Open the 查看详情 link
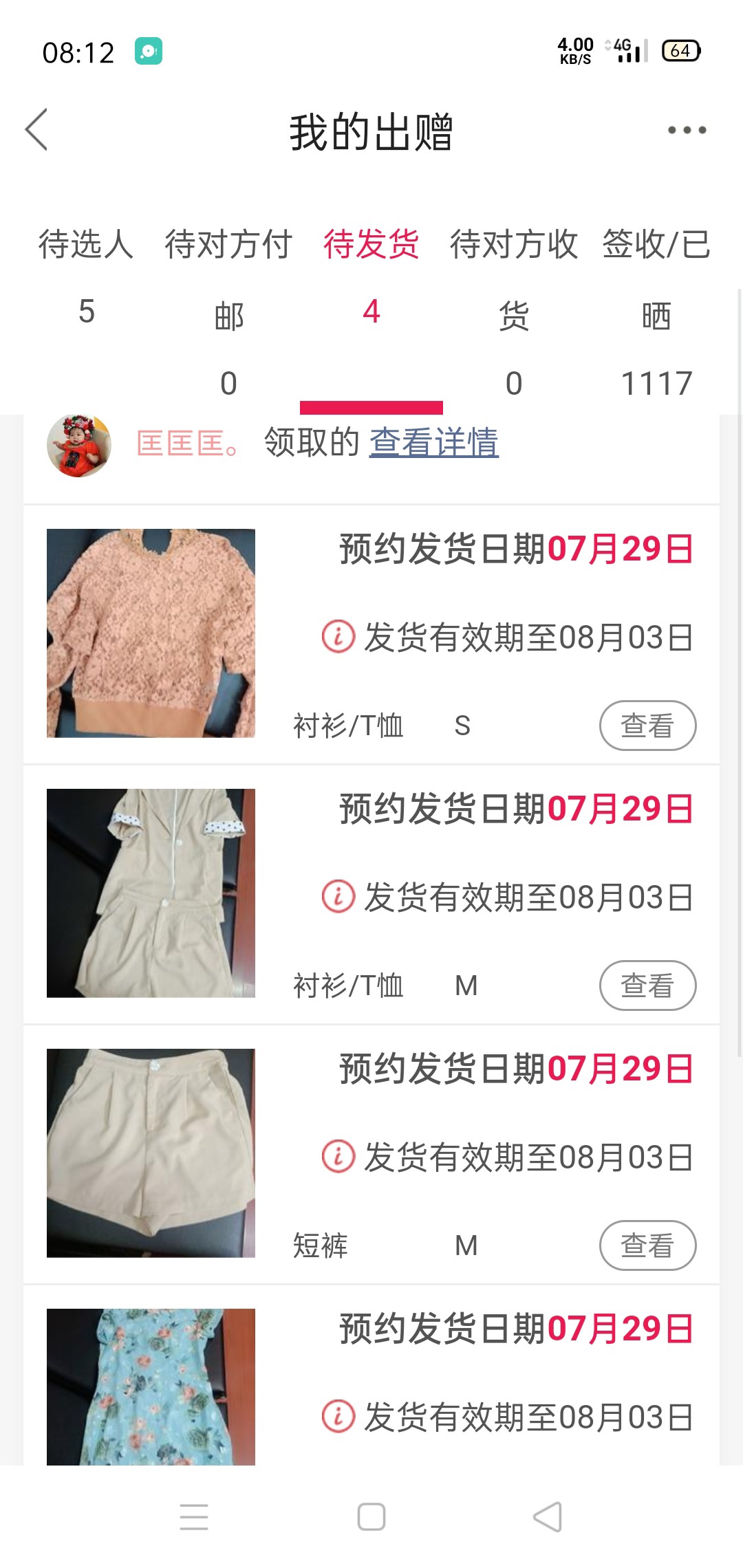Image resolution: width=743 pixels, height=1568 pixels. pyautogui.click(x=433, y=442)
